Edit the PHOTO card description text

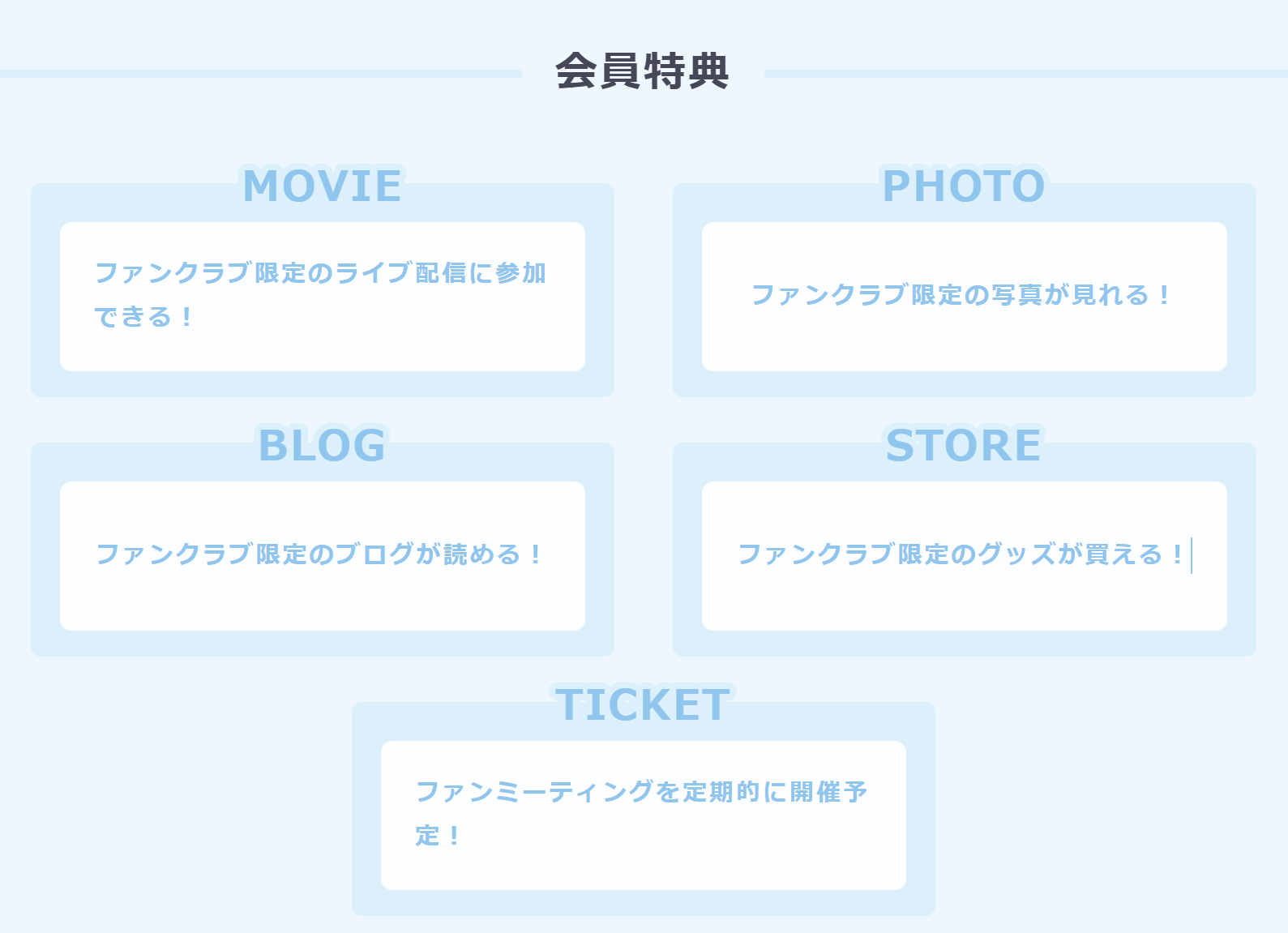(x=961, y=295)
